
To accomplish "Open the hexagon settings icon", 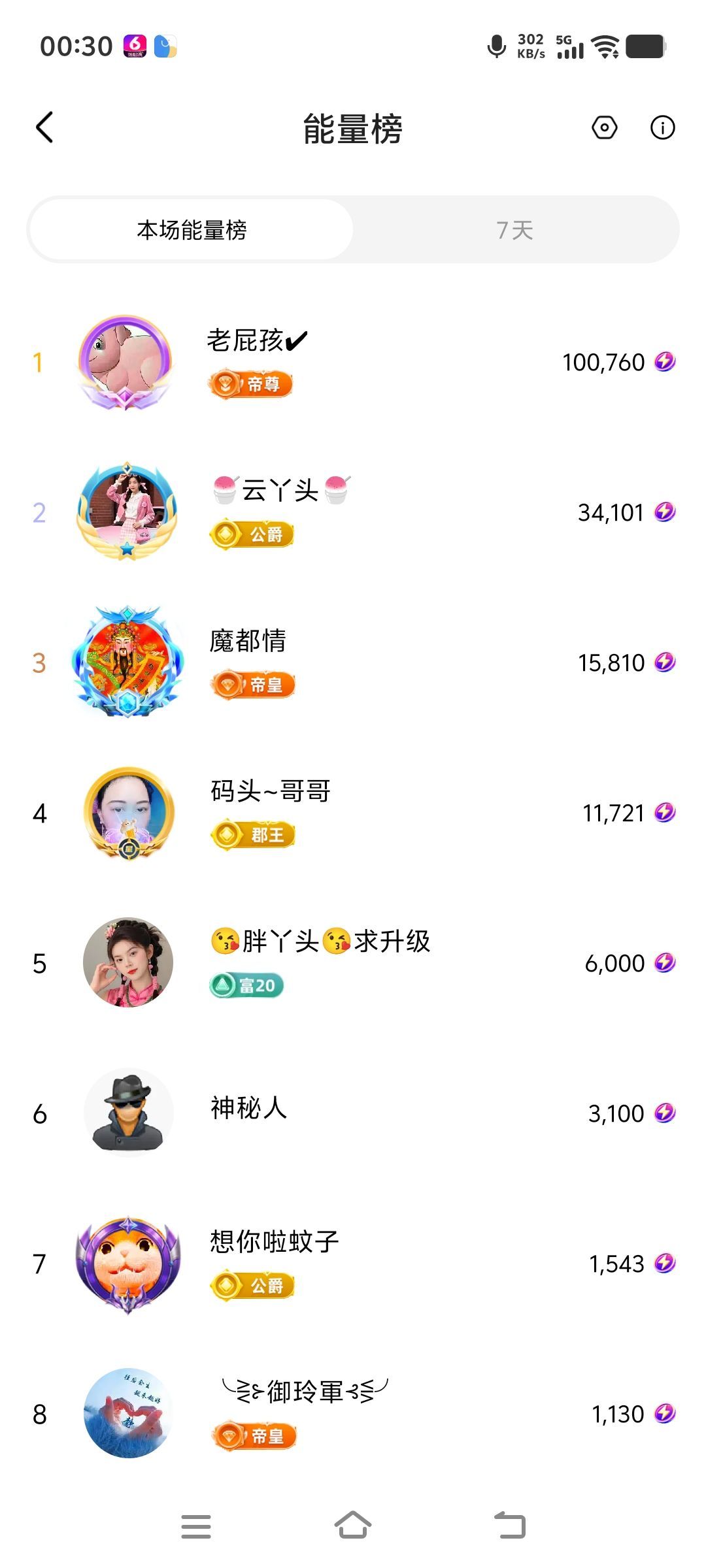I will tap(604, 127).
